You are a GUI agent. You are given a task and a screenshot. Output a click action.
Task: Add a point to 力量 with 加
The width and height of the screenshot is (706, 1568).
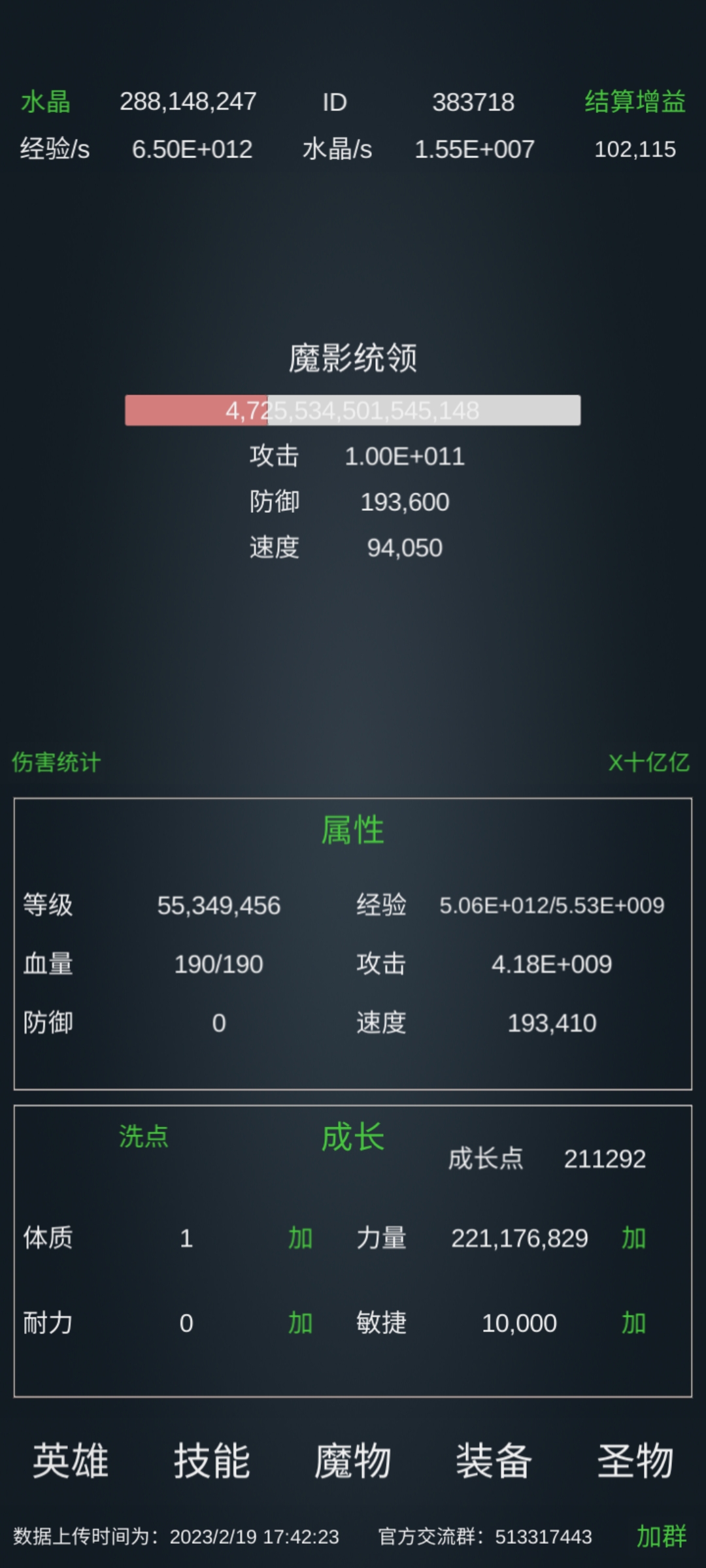point(633,1238)
